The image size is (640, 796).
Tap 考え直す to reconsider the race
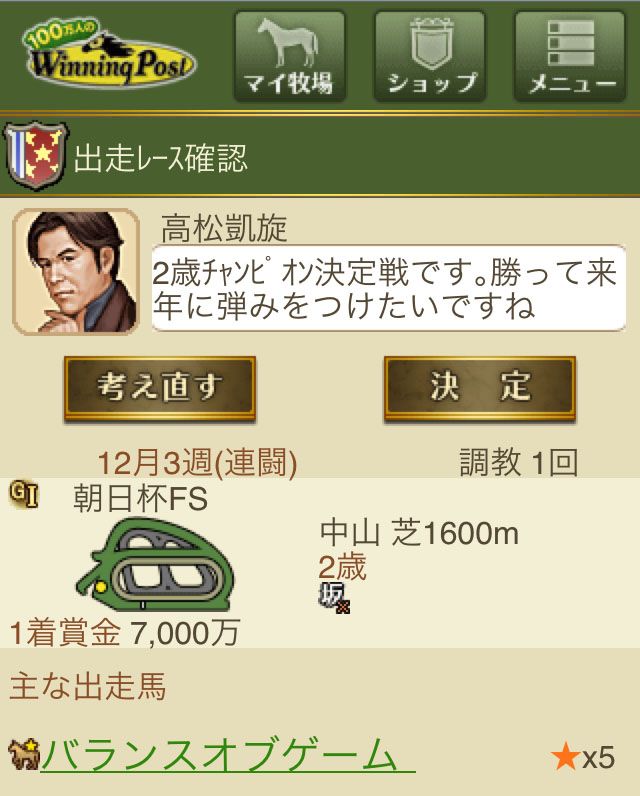pos(160,388)
